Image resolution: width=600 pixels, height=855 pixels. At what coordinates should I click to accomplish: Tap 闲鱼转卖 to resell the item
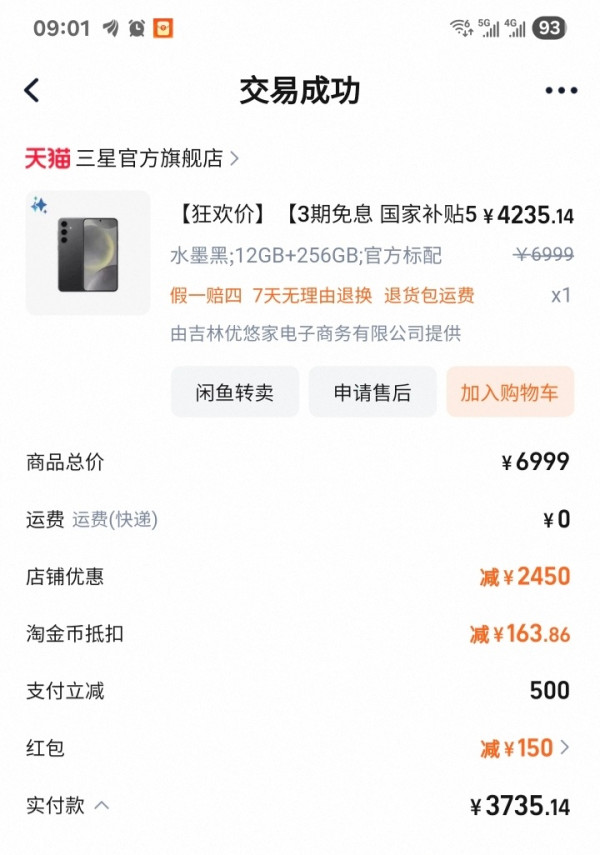click(235, 392)
